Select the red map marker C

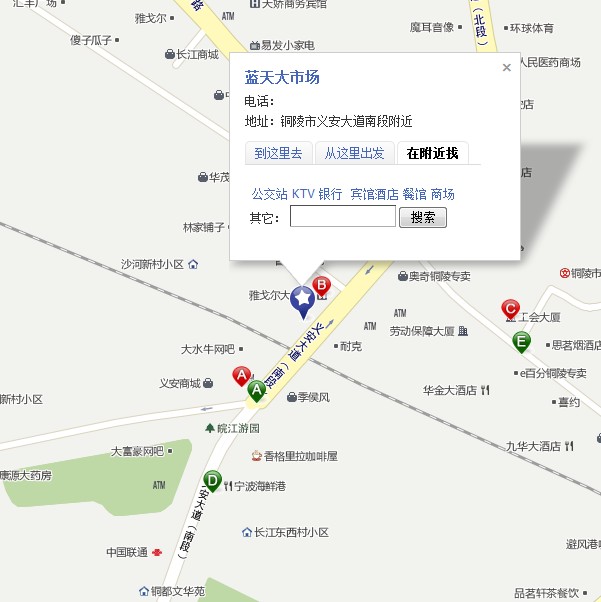tap(510, 310)
